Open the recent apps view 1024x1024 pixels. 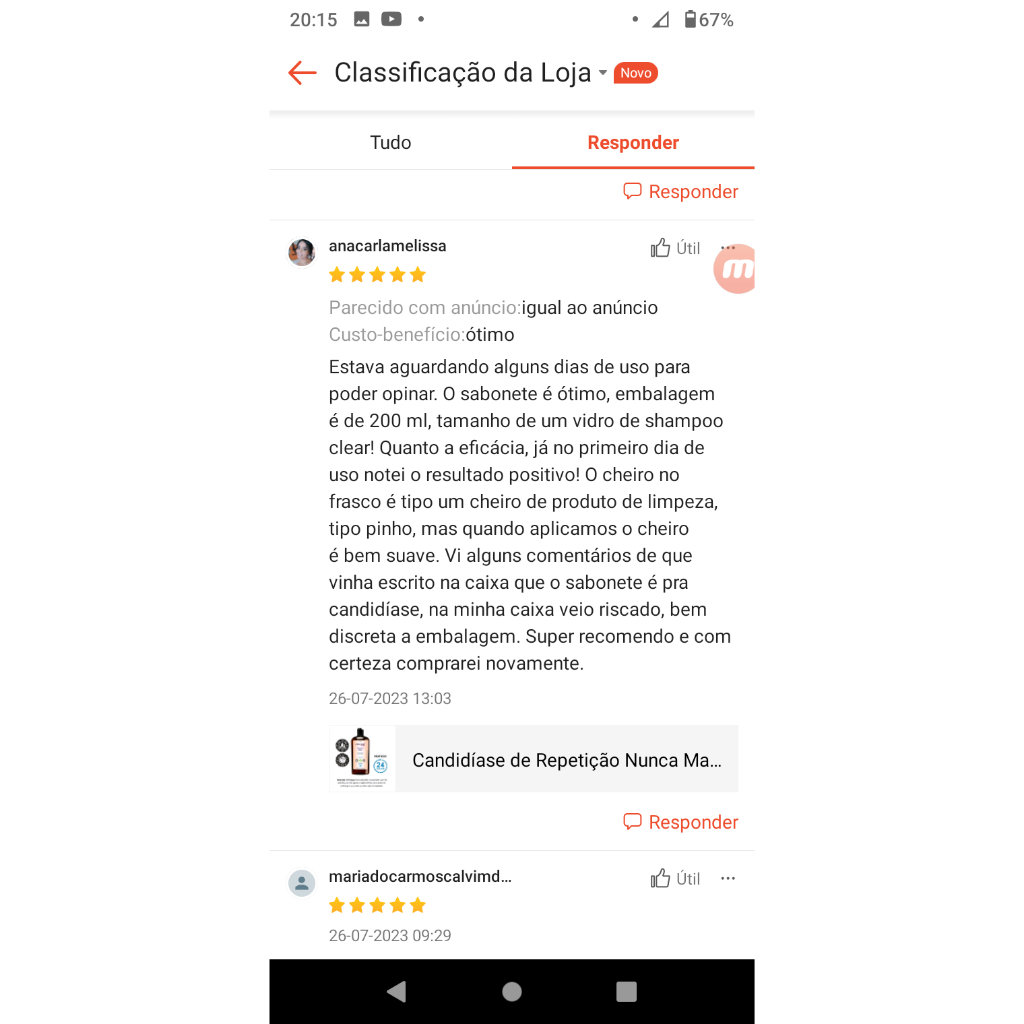tap(626, 991)
